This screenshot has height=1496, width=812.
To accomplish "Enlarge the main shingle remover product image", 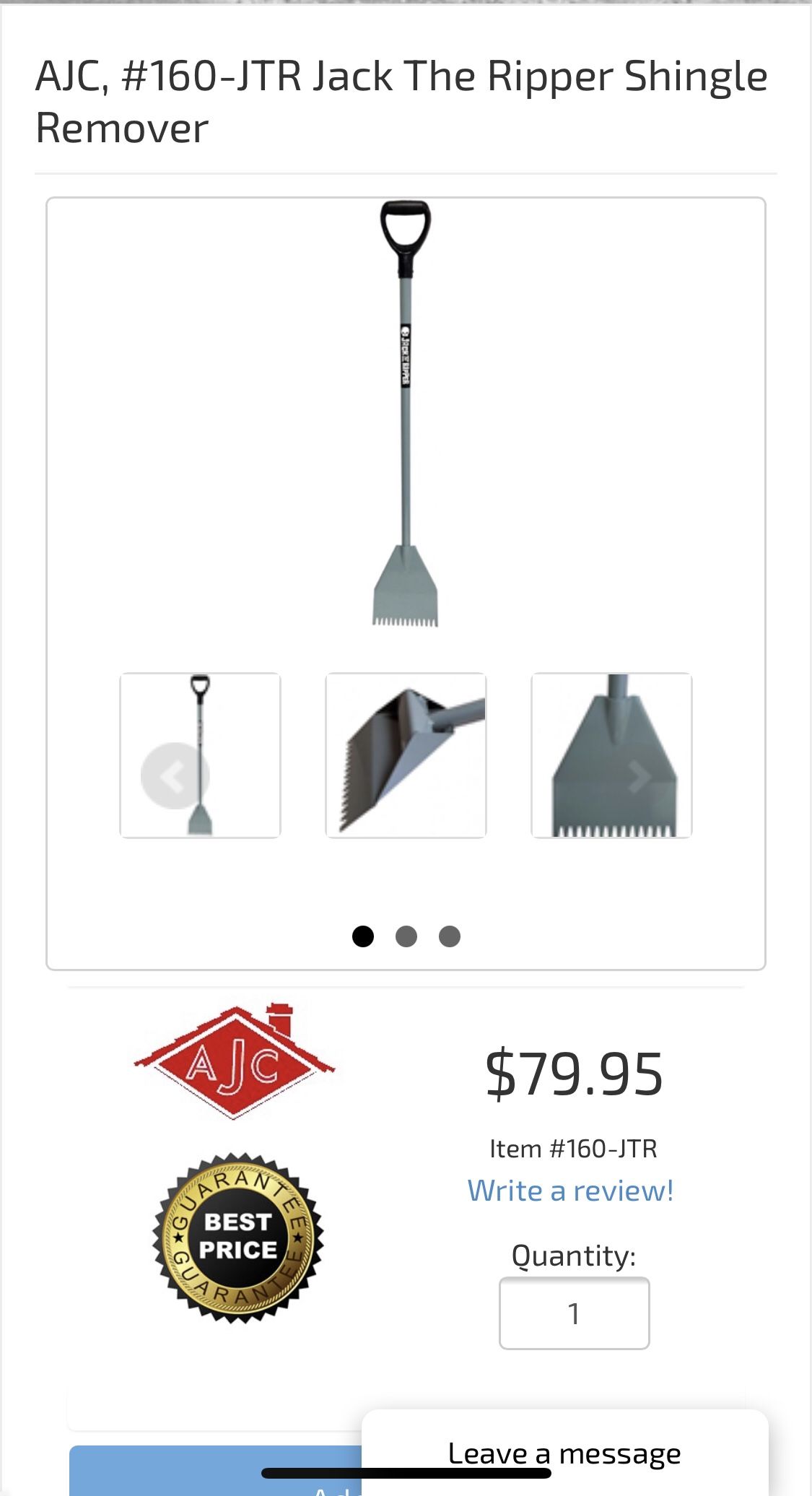I will click(406, 419).
